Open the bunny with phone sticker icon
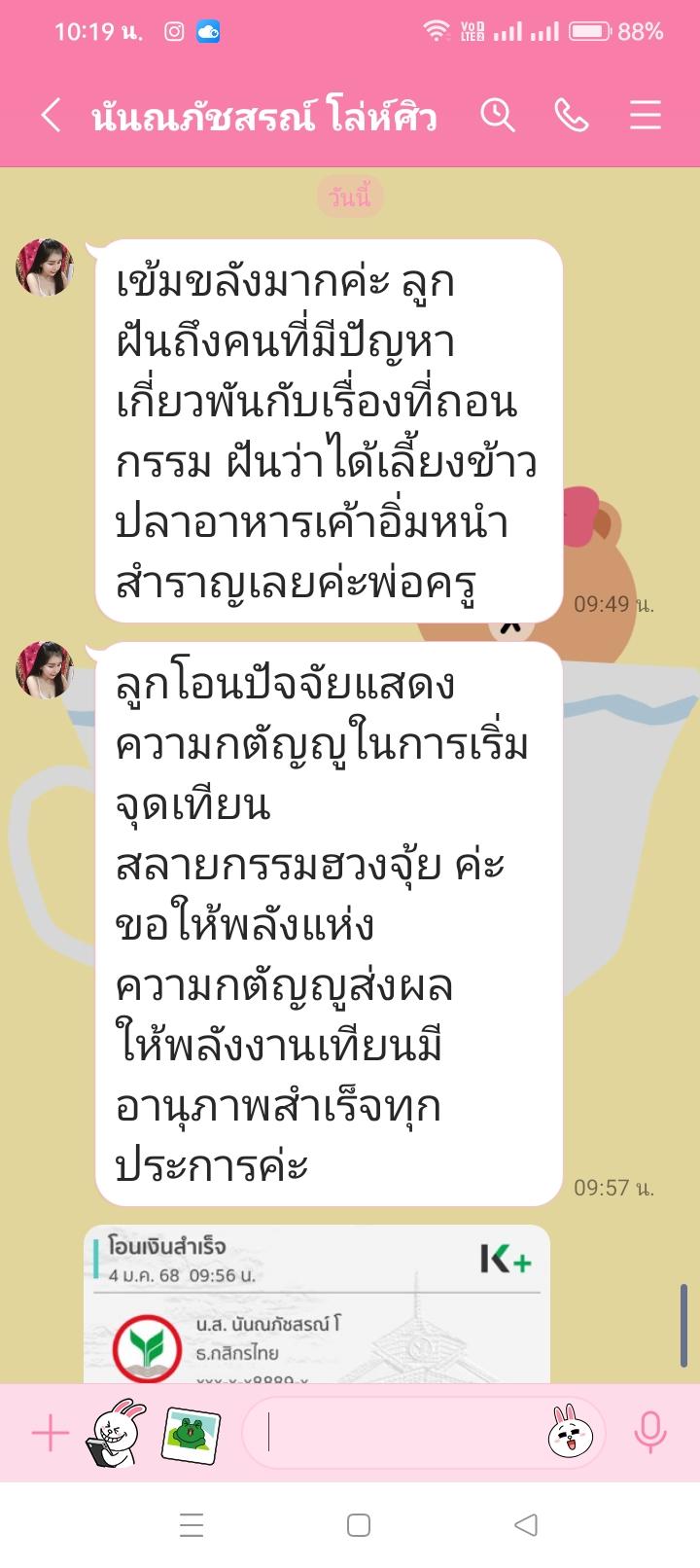This screenshot has height=1568, width=700. pyautogui.click(x=117, y=1433)
